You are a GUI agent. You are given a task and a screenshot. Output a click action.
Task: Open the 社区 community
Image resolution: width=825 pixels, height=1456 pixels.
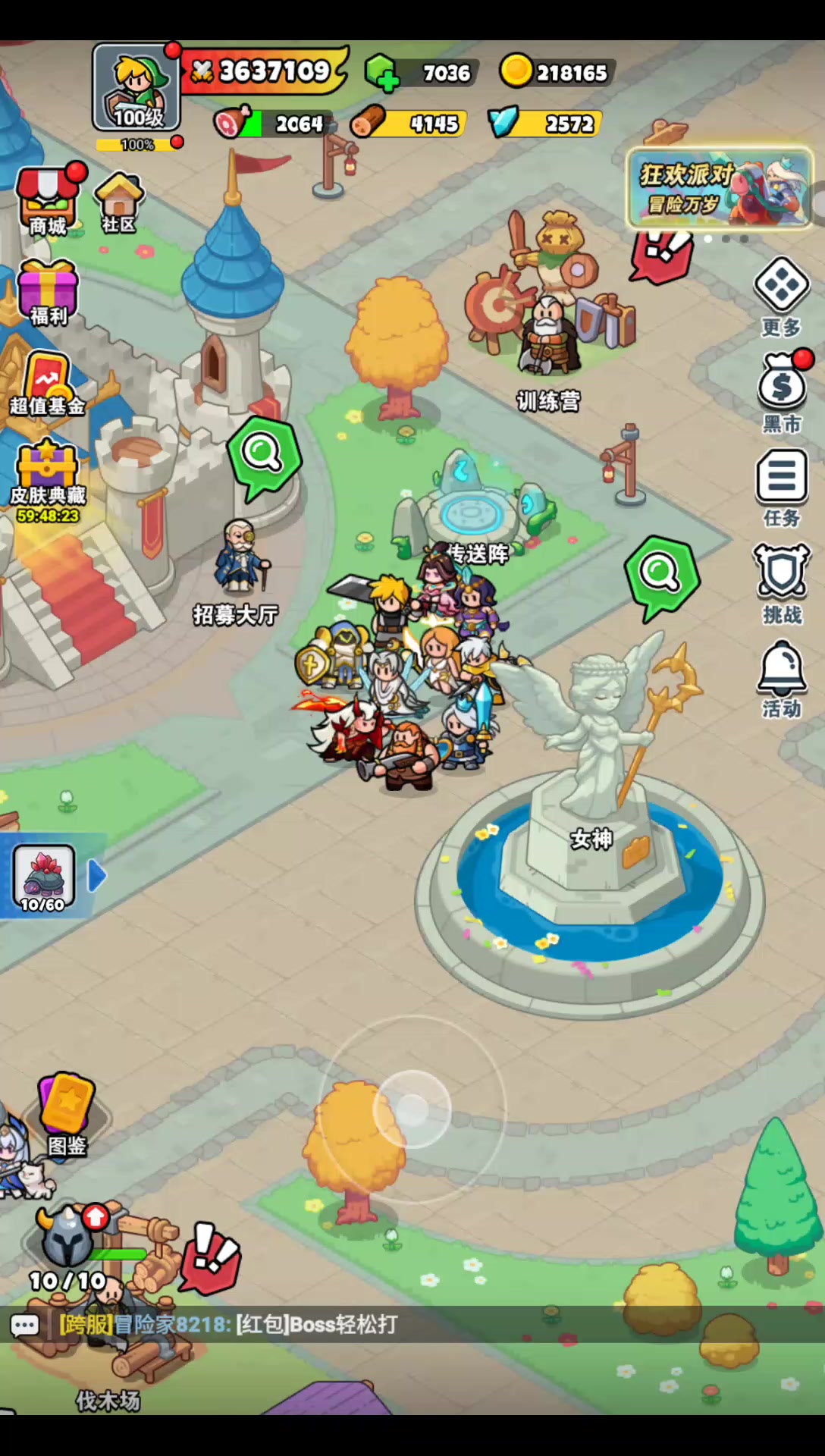pyautogui.click(x=119, y=201)
